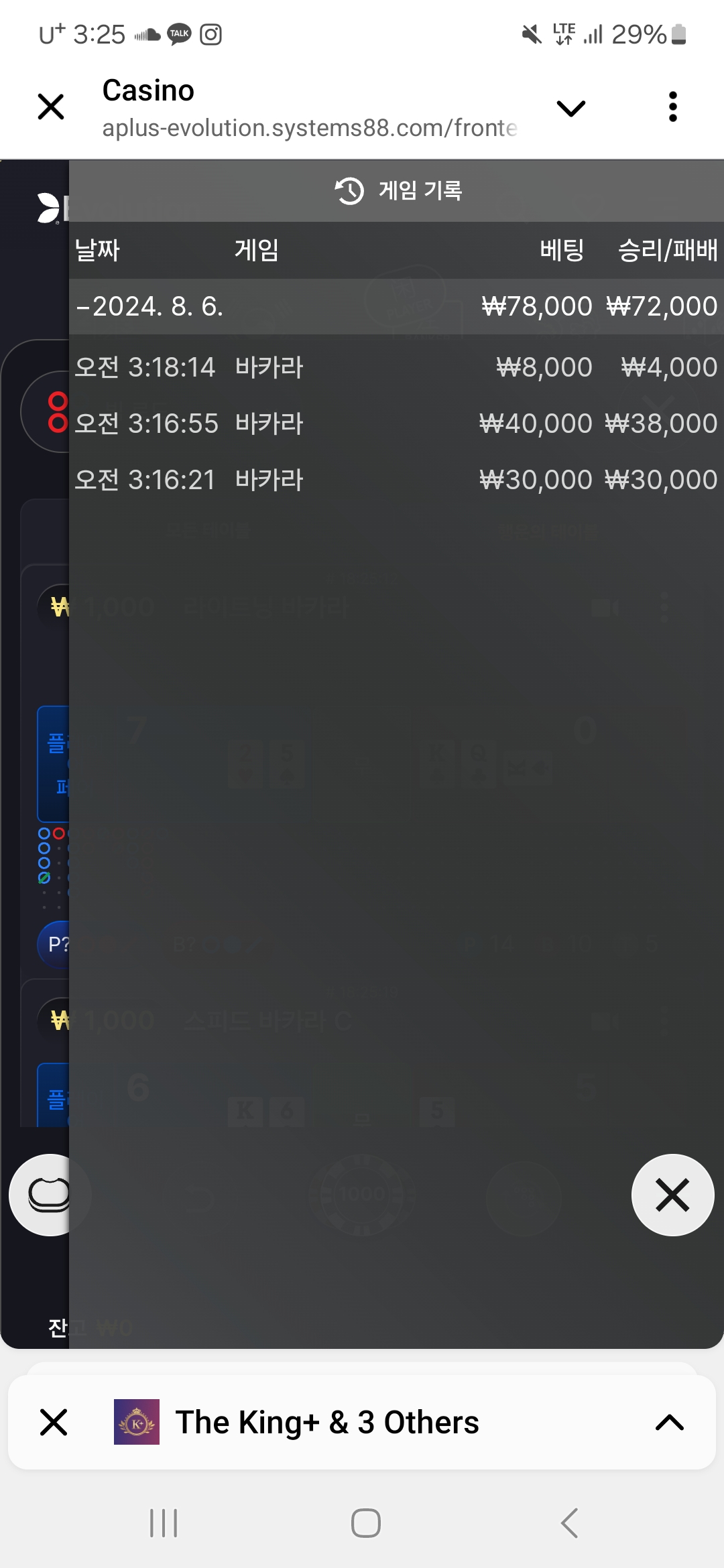Go back with the system back button
The image size is (724, 1568).
click(x=569, y=1523)
